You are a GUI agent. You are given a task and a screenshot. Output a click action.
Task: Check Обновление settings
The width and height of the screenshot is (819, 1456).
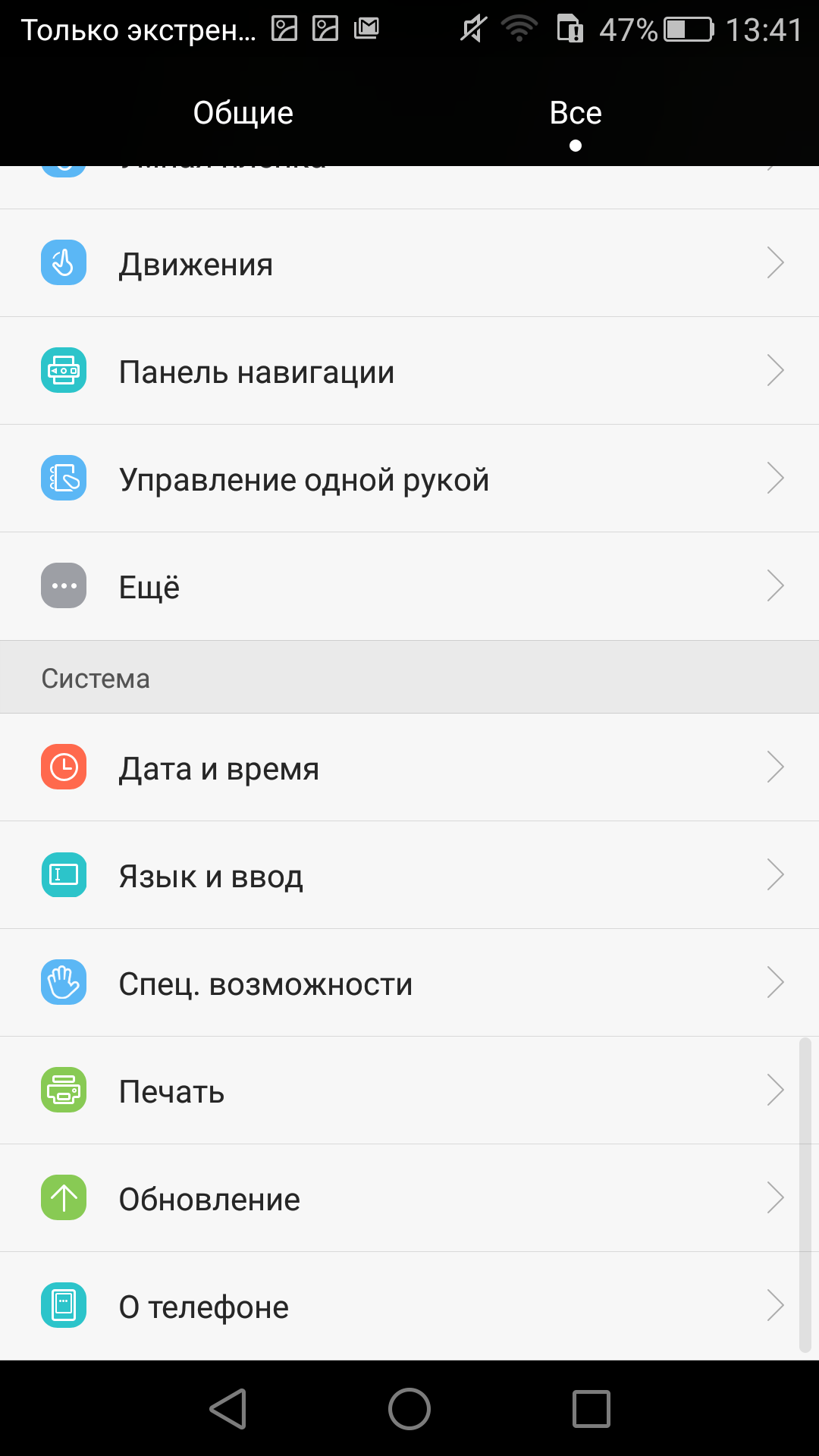point(409,1198)
